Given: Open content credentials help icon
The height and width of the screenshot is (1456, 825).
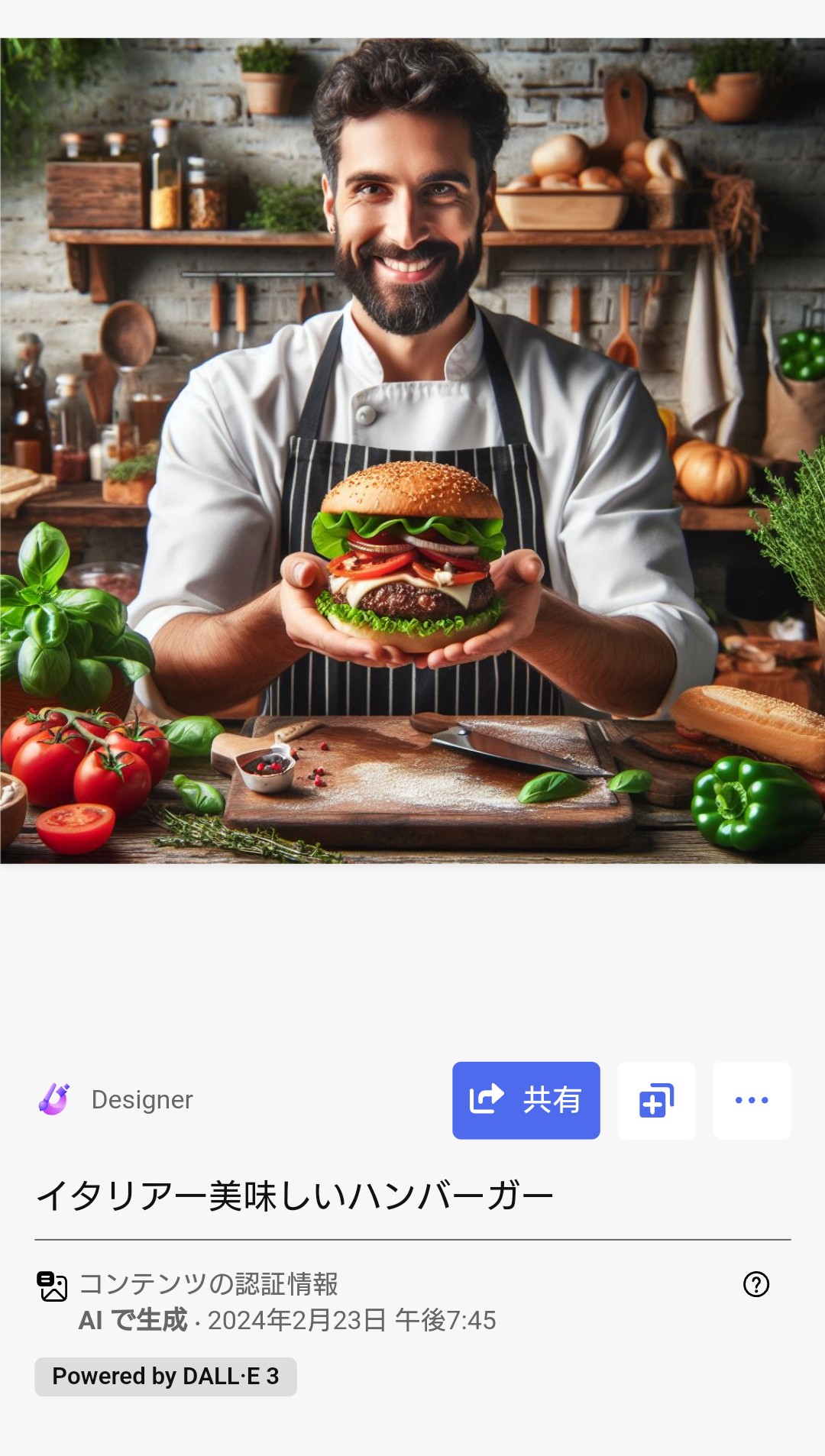Looking at the screenshot, I should [756, 1284].
